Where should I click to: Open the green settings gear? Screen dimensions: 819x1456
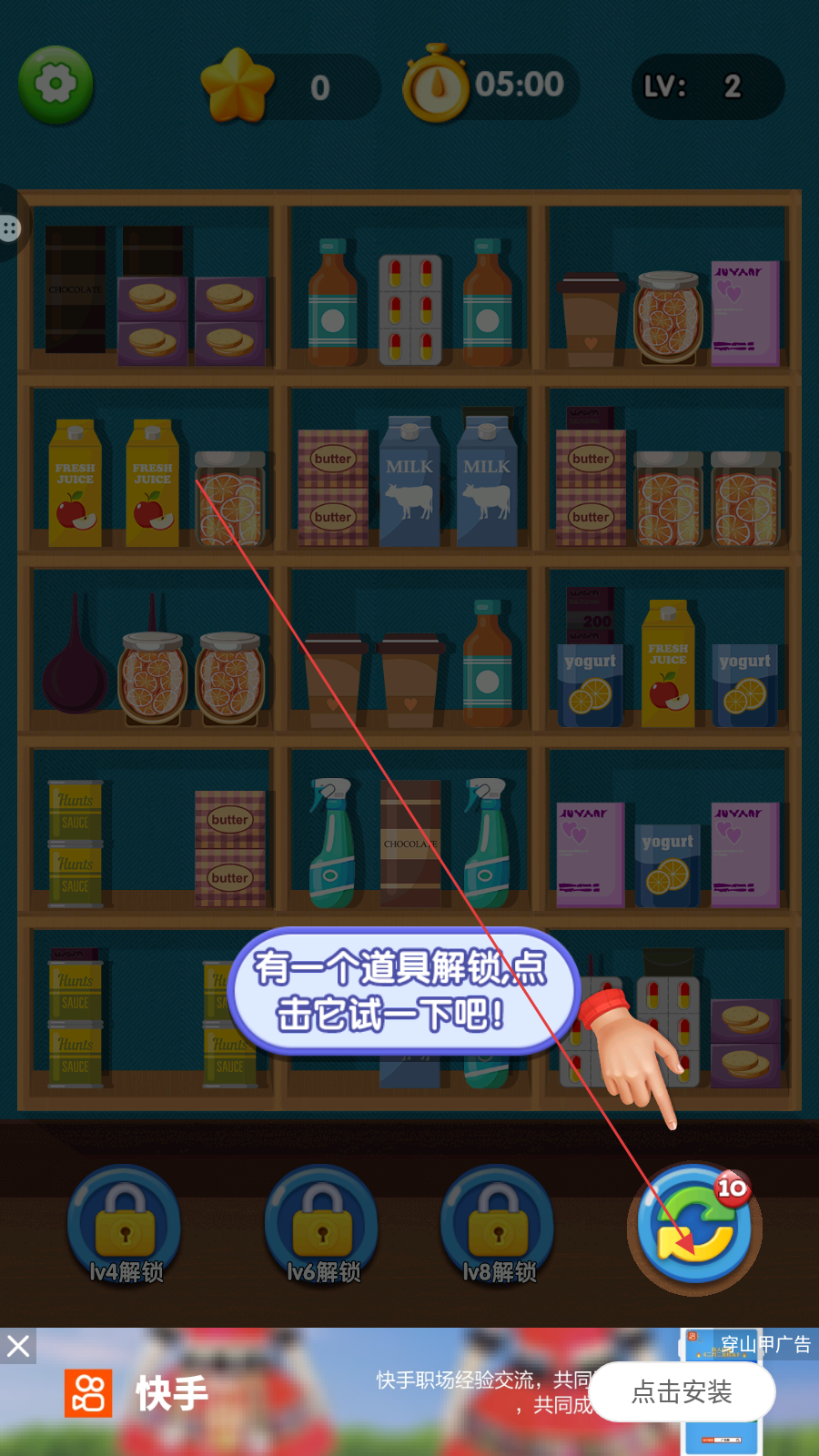[56, 85]
